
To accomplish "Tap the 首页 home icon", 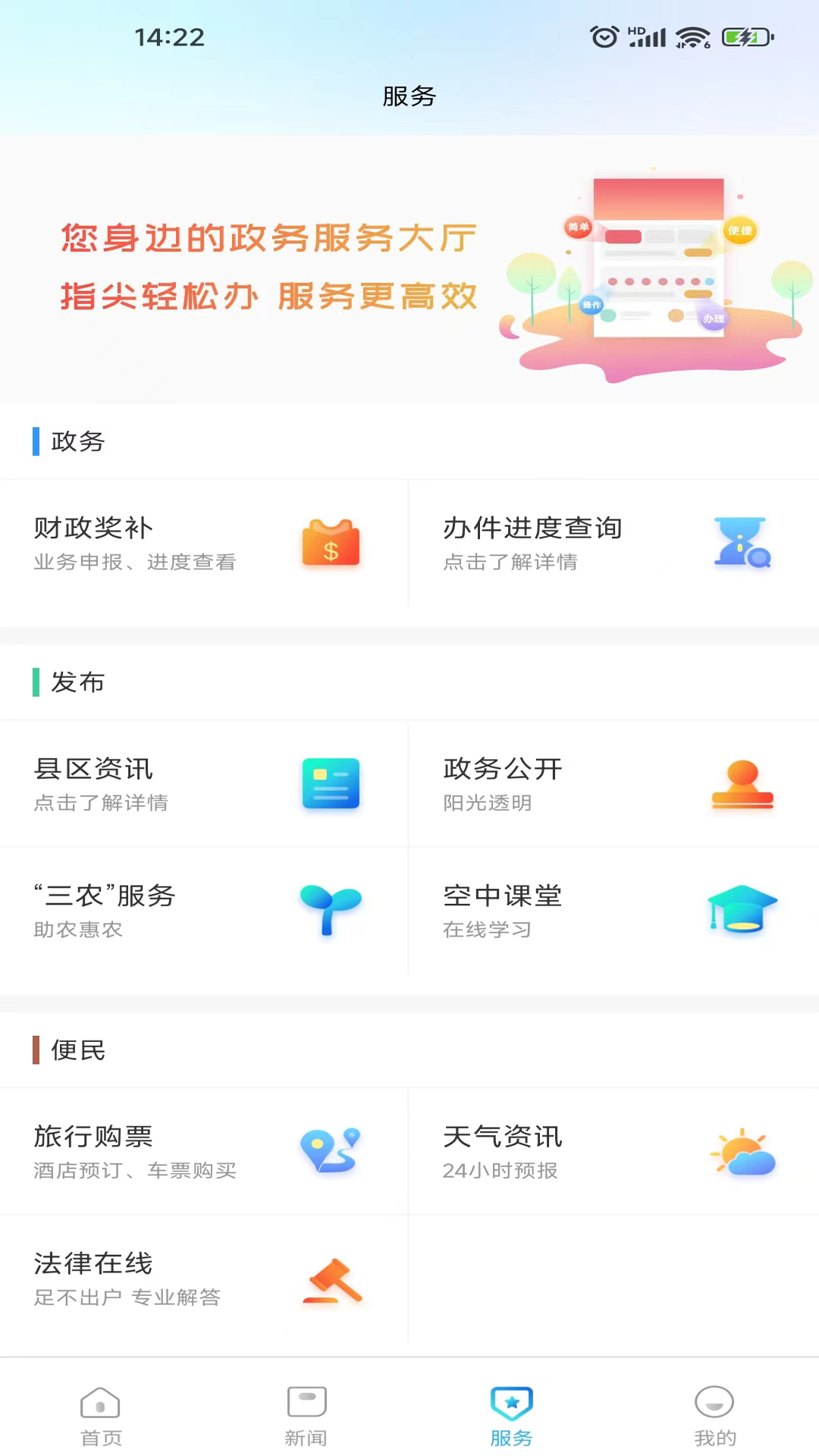I will [99, 1403].
